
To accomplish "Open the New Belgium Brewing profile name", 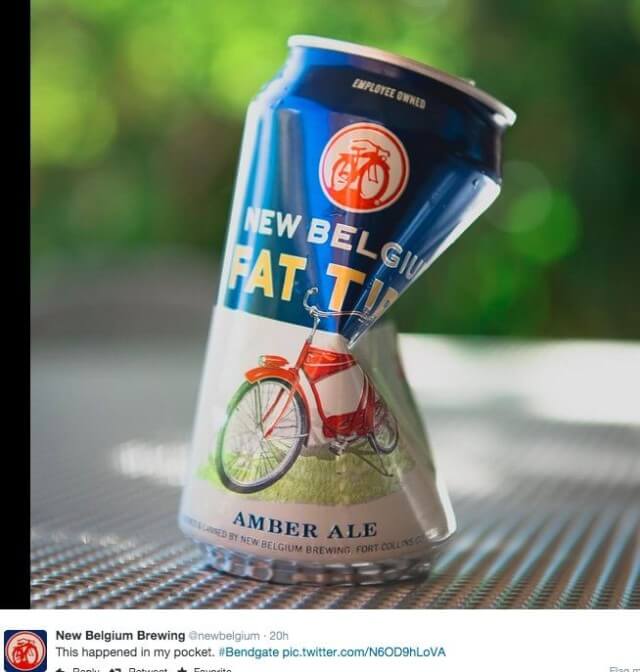I will click(x=119, y=635).
